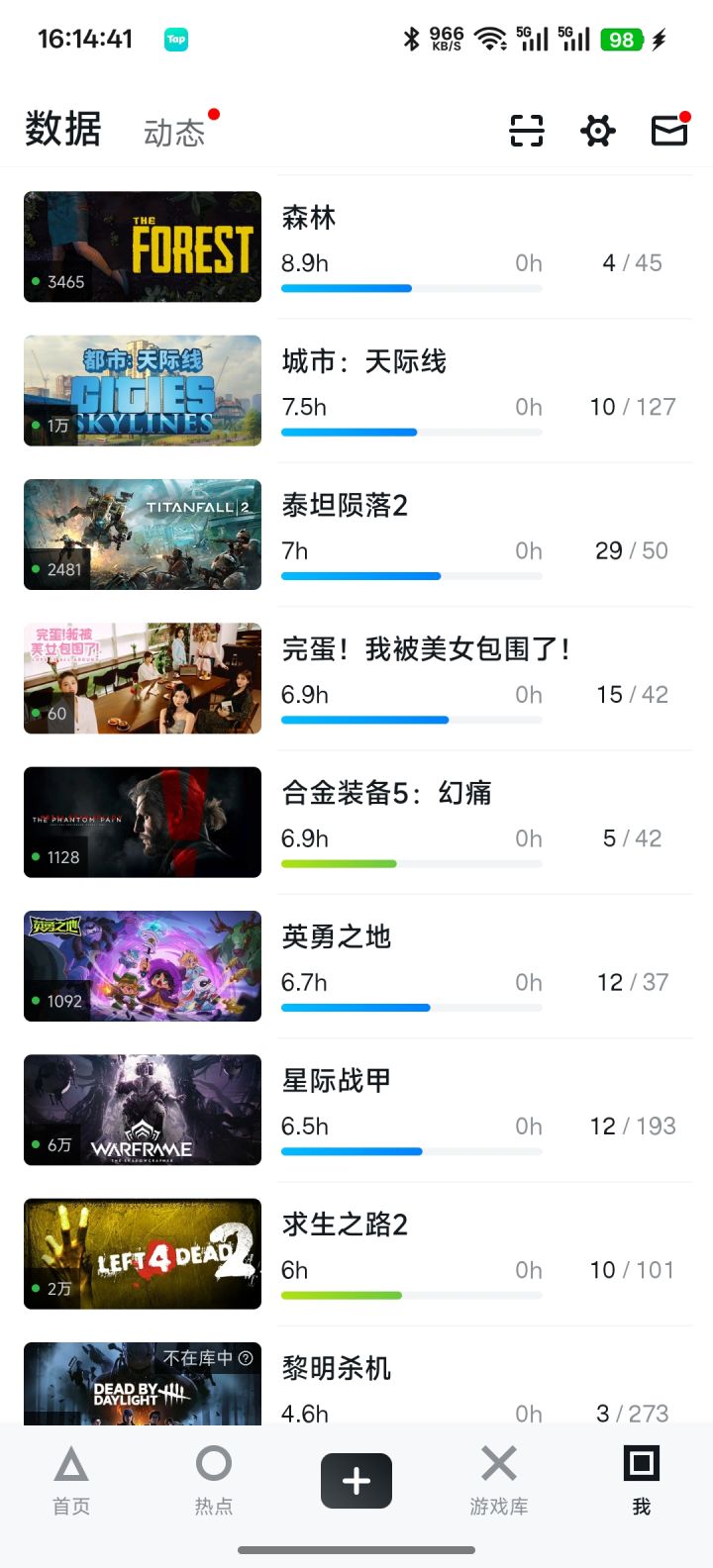The image size is (713, 1568).
Task: Open the 游戏库 tab
Action: [499, 1480]
